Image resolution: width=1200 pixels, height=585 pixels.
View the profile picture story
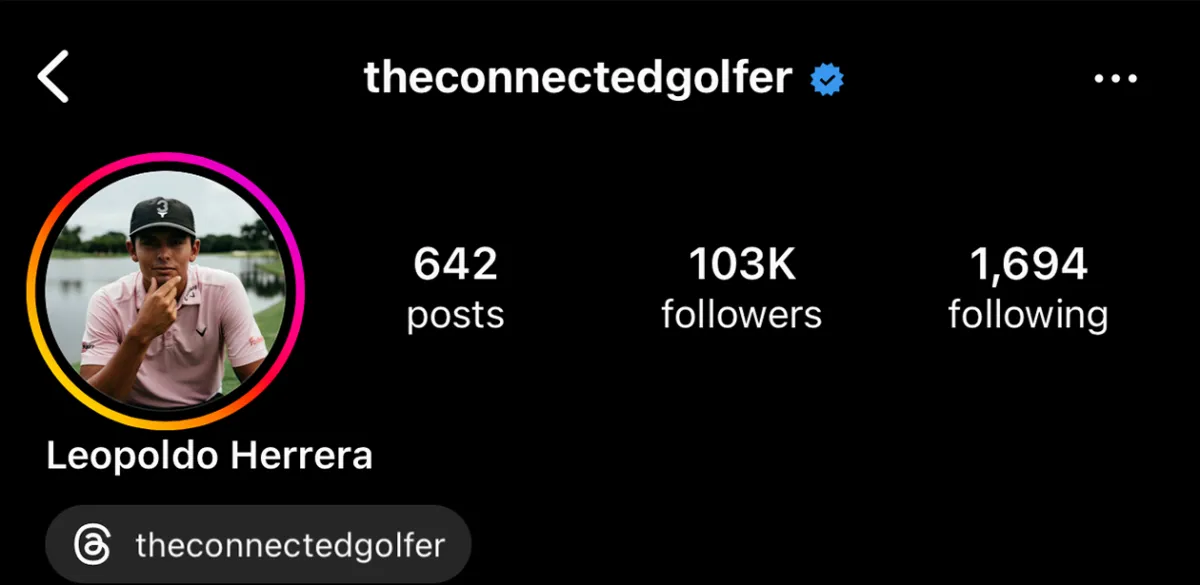tap(166, 291)
